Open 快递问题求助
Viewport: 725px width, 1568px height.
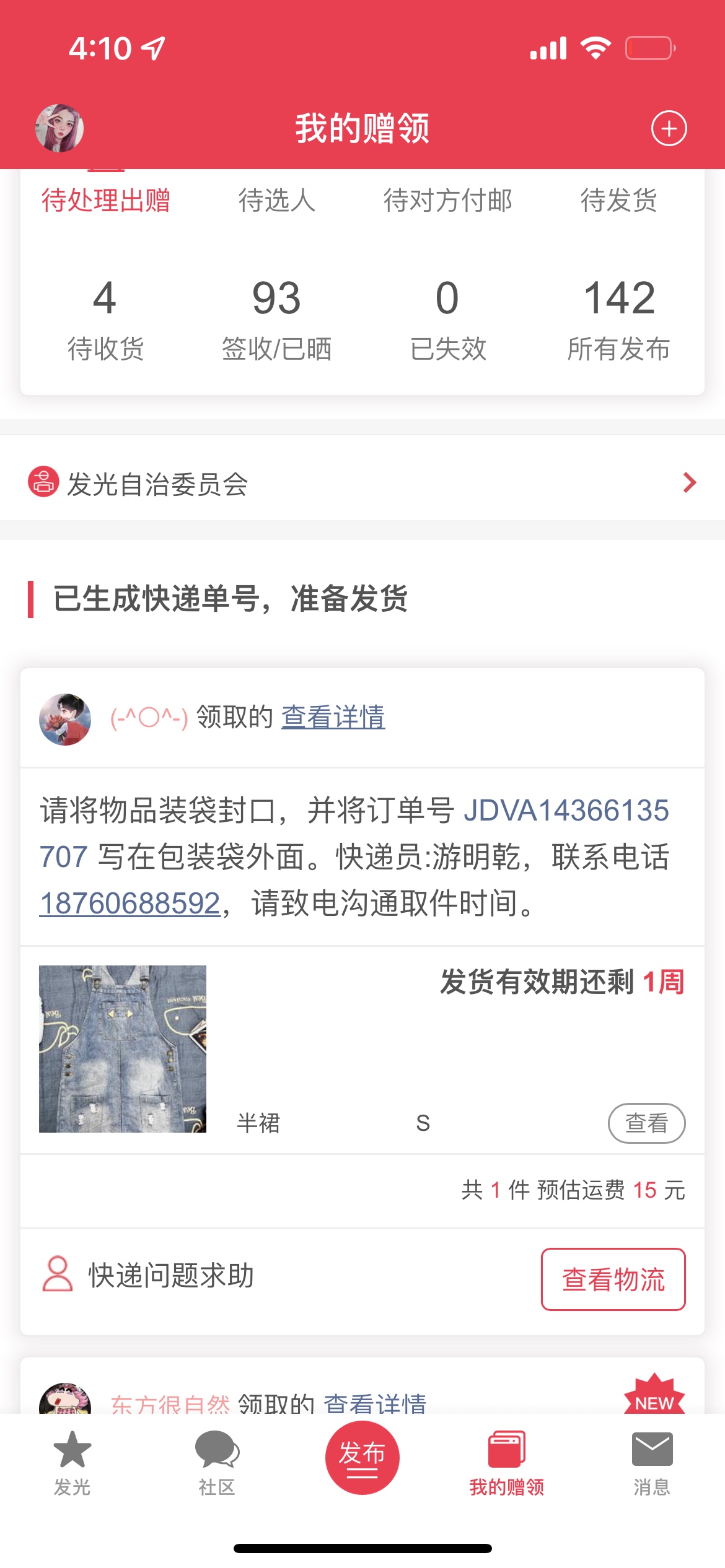pos(149,1275)
